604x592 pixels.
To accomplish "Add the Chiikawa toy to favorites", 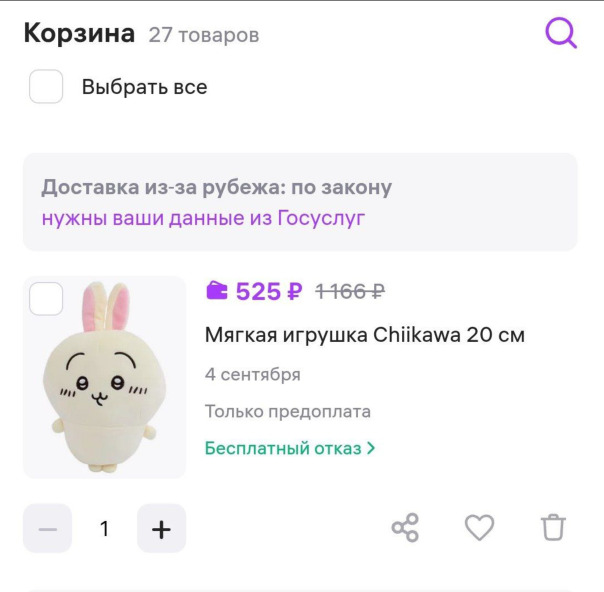I will point(479,528).
